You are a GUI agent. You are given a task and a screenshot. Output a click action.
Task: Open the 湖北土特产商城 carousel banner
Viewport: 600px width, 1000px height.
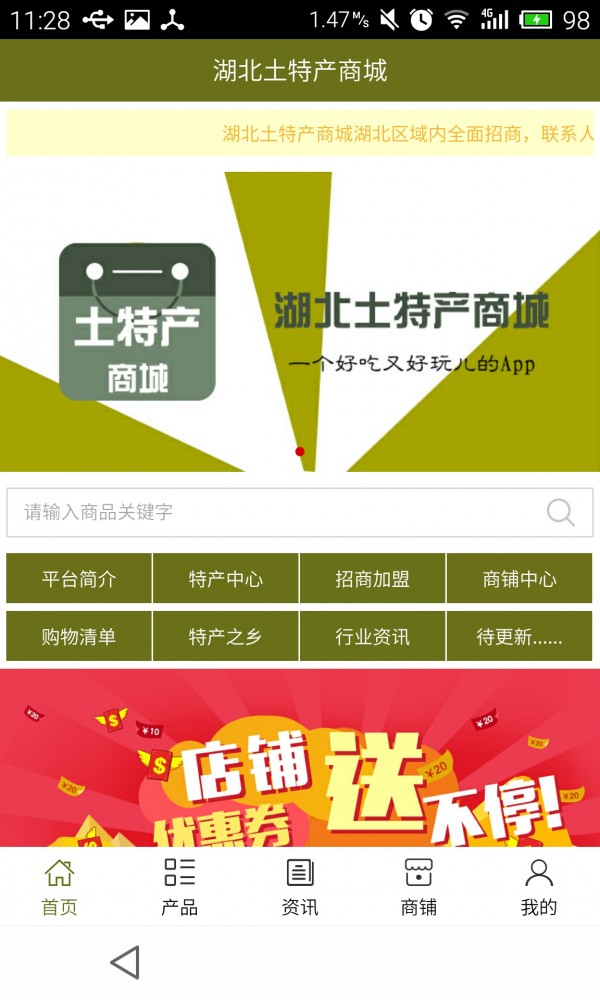(x=300, y=322)
